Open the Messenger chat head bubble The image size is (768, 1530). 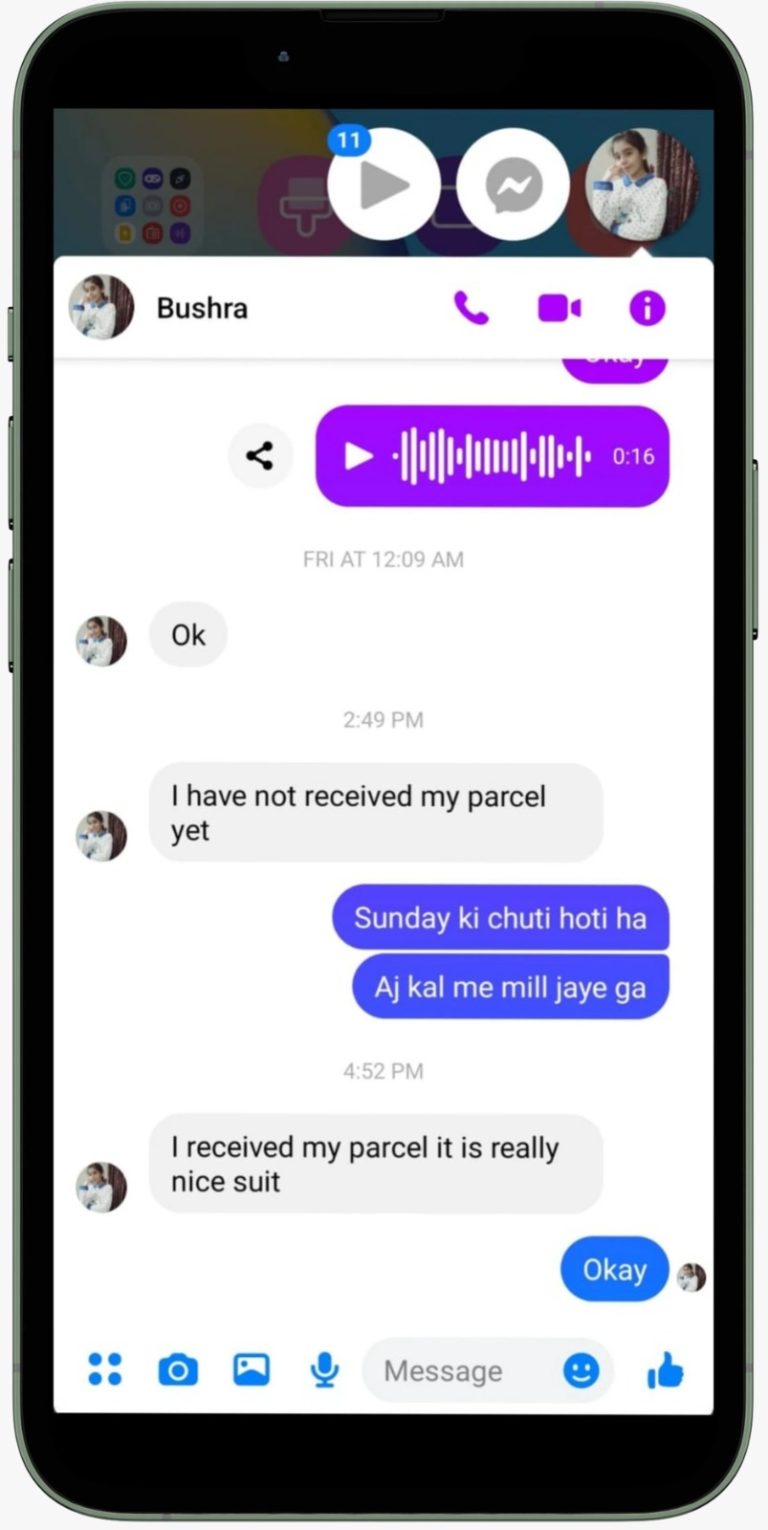513,185
